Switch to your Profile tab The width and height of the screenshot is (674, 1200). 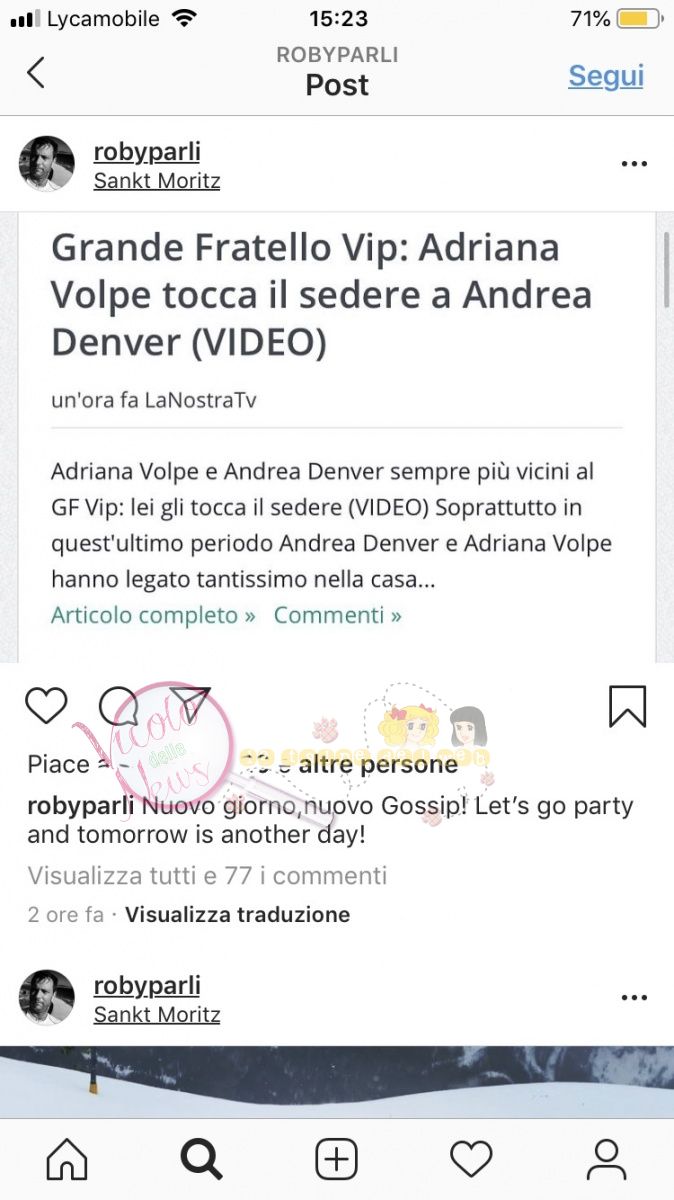pyautogui.click(x=605, y=1160)
